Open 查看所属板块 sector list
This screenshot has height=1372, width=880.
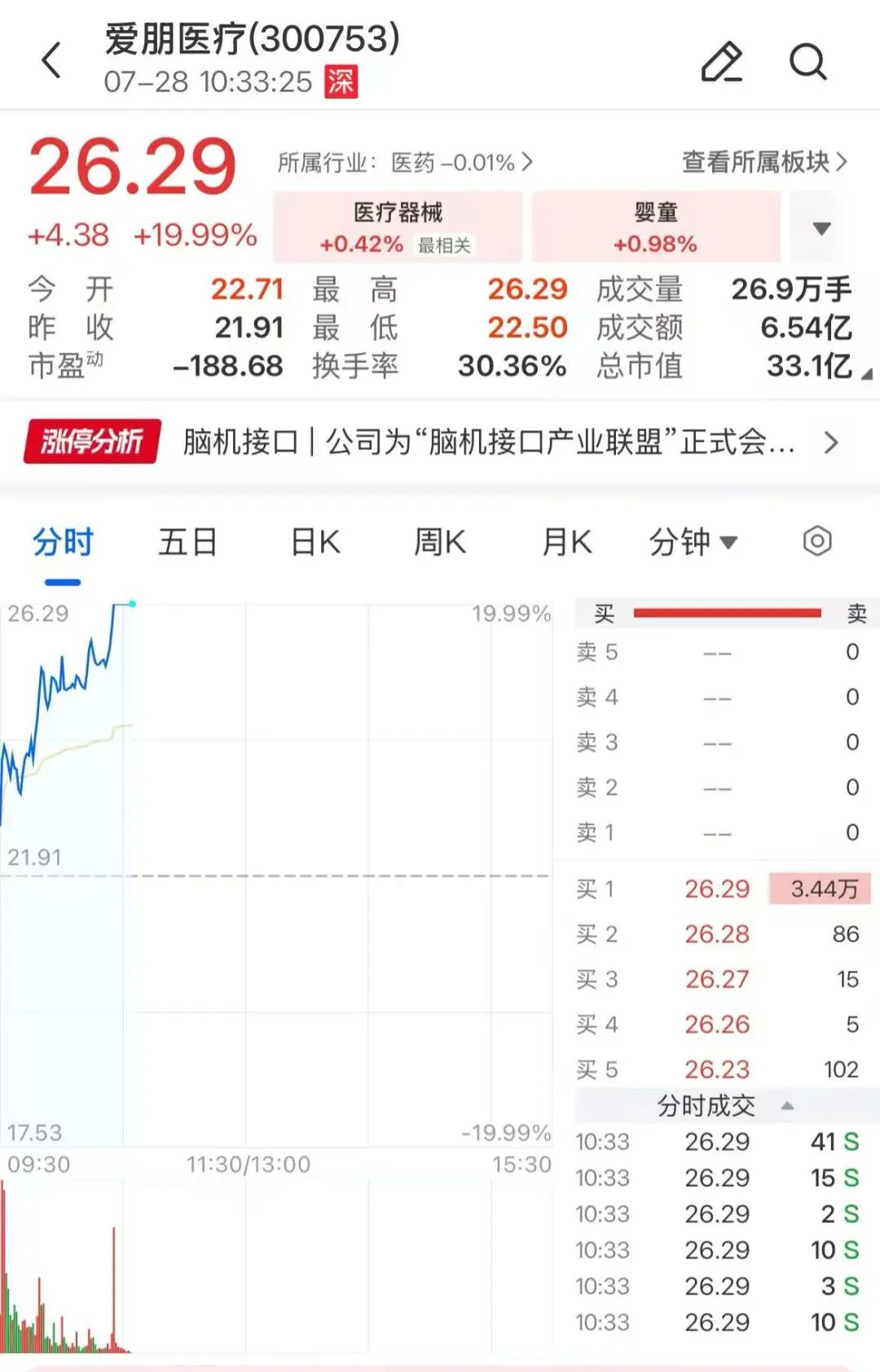tap(764, 161)
